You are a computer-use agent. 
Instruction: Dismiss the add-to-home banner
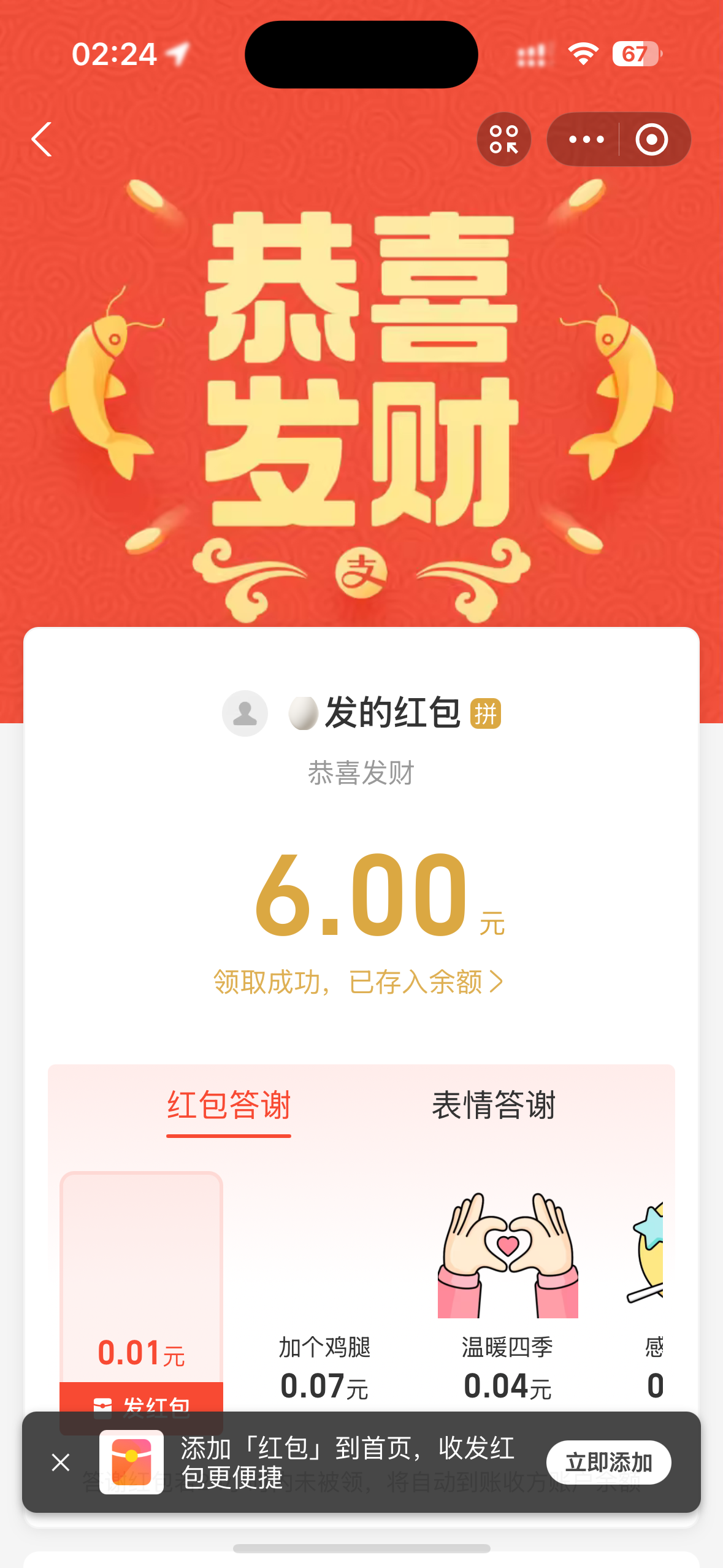coord(61,1462)
